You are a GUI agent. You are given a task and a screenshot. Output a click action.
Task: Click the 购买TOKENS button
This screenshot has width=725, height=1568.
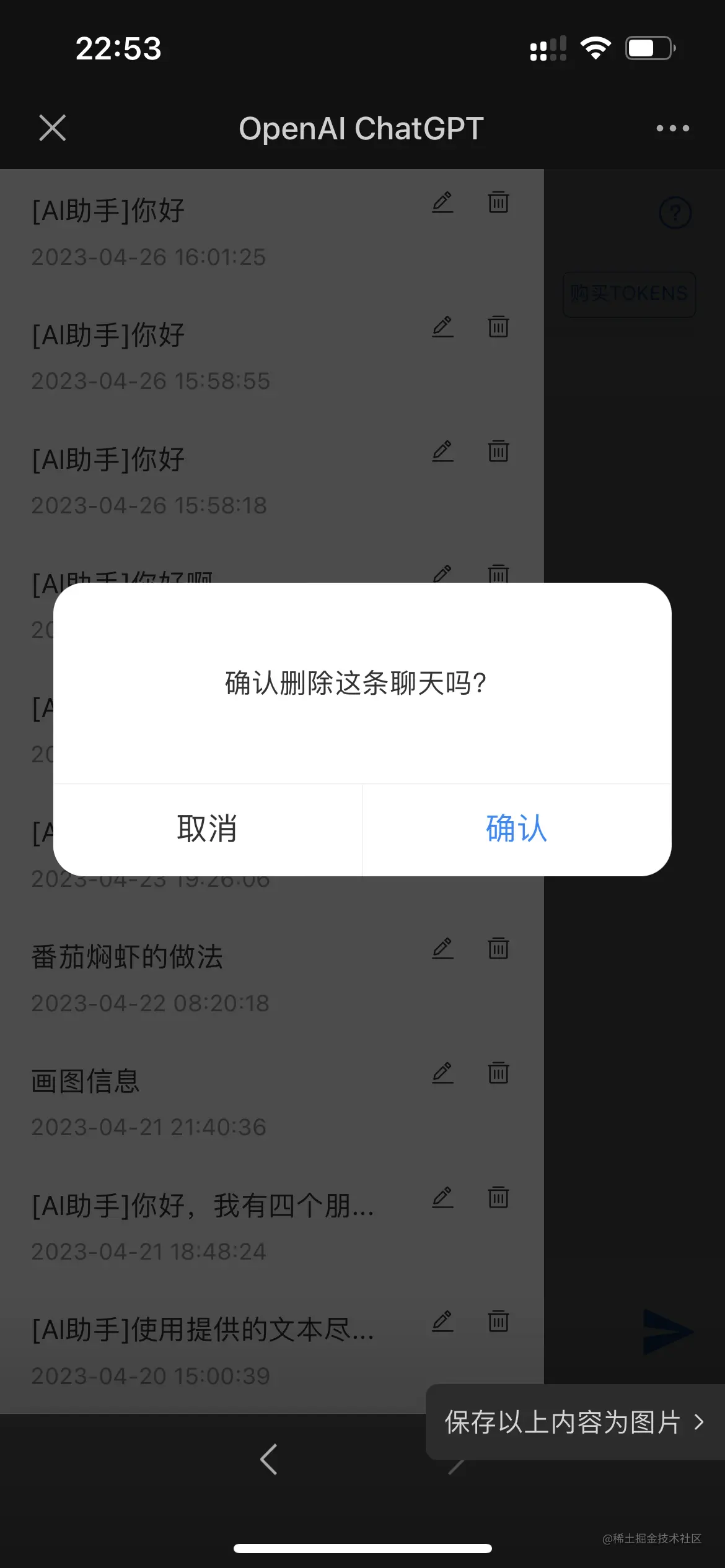(x=628, y=294)
